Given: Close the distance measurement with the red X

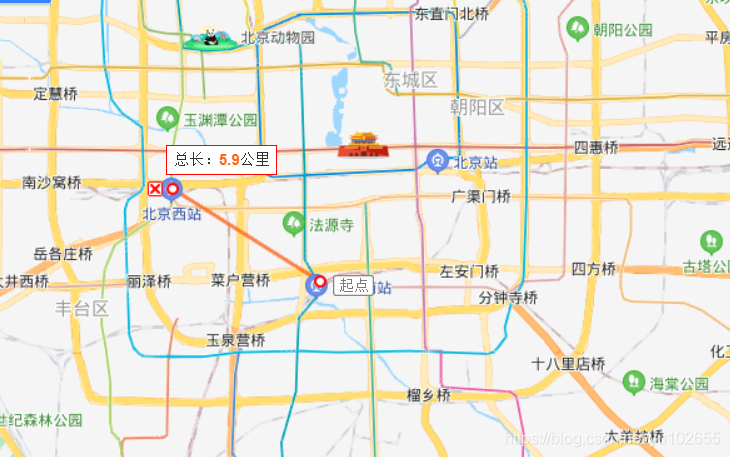Looking at the screenshot, I should point(155,188).
